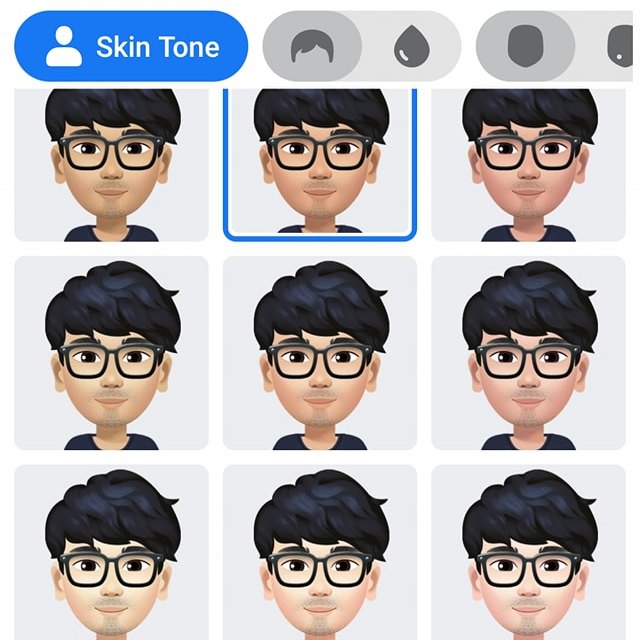Open the hair color droplet tab
640x640 pixels.
(x=410, y=46)
